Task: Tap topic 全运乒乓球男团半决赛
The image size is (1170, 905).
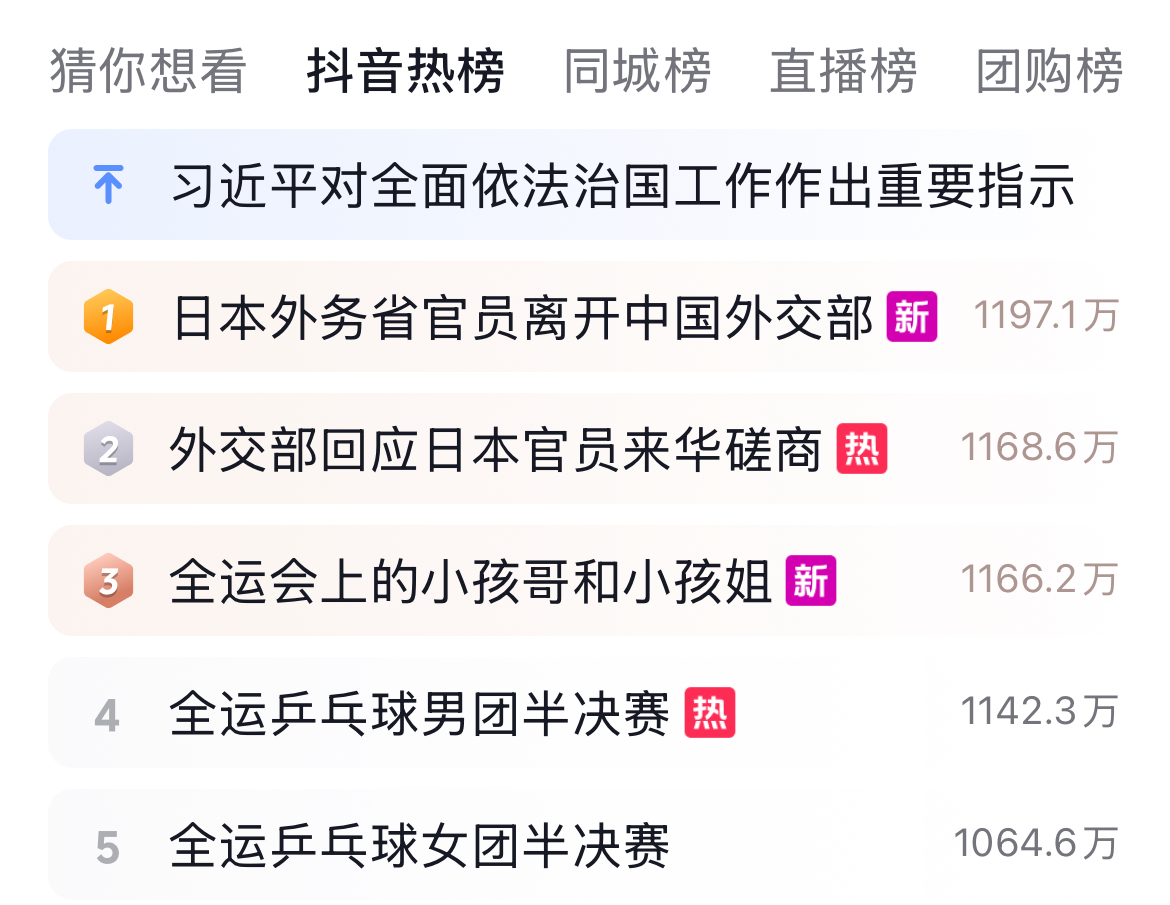Action: [420, 714]
